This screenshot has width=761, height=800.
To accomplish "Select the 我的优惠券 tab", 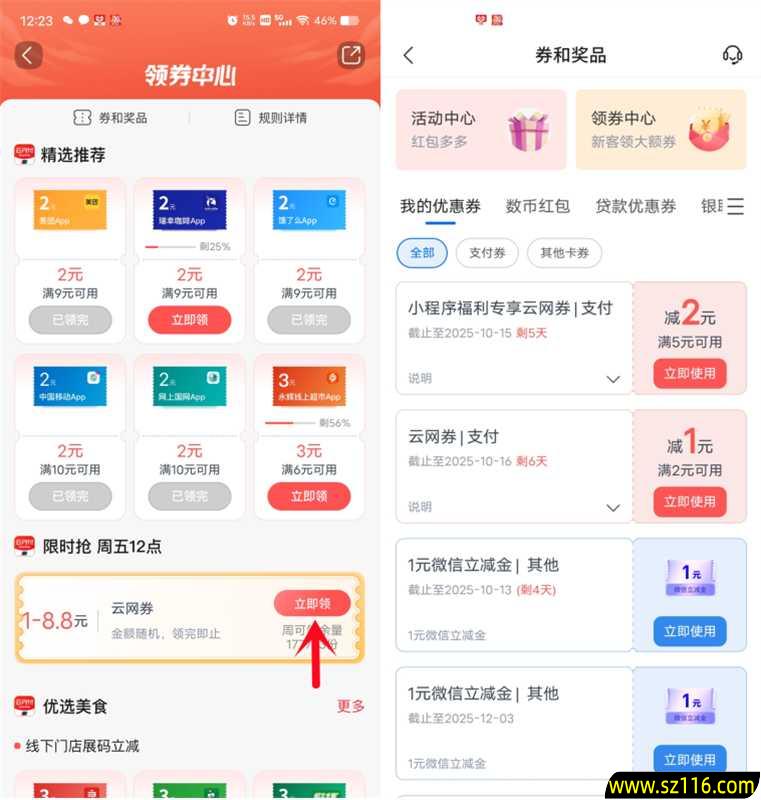I will (x=440, y=206).
